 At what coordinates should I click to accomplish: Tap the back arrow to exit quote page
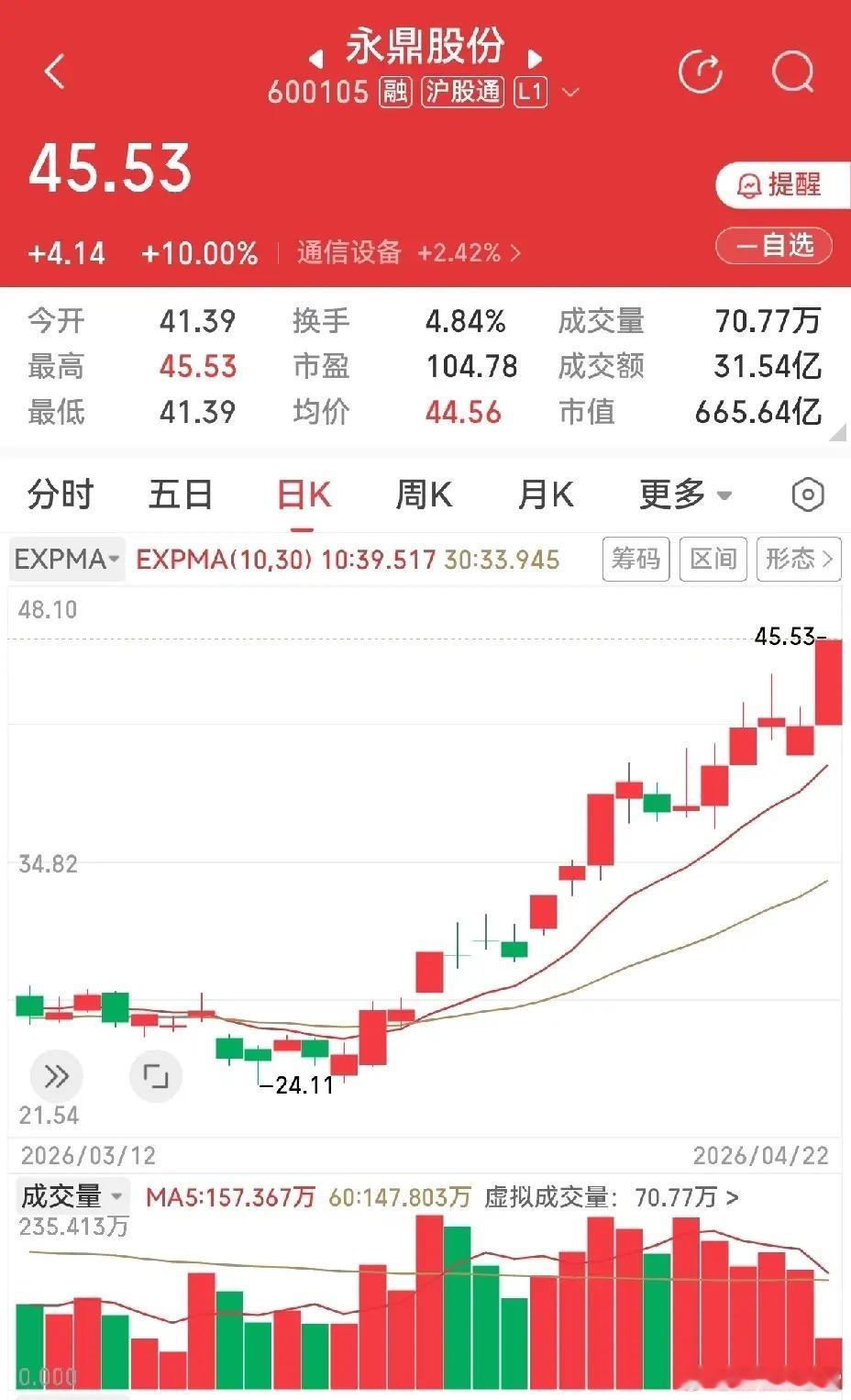point(55,72)
